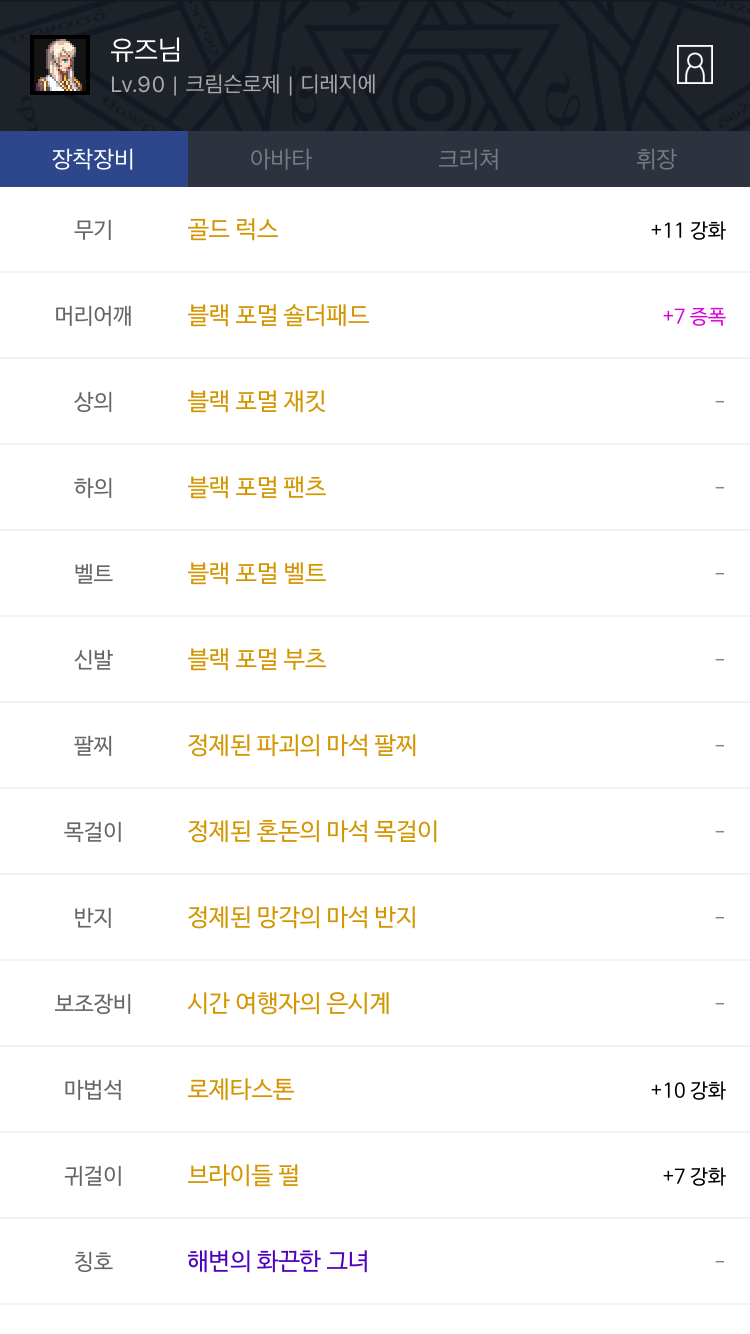Open magic stone 로제타스톤
750x1334 pixels.
coord(241,1089)
